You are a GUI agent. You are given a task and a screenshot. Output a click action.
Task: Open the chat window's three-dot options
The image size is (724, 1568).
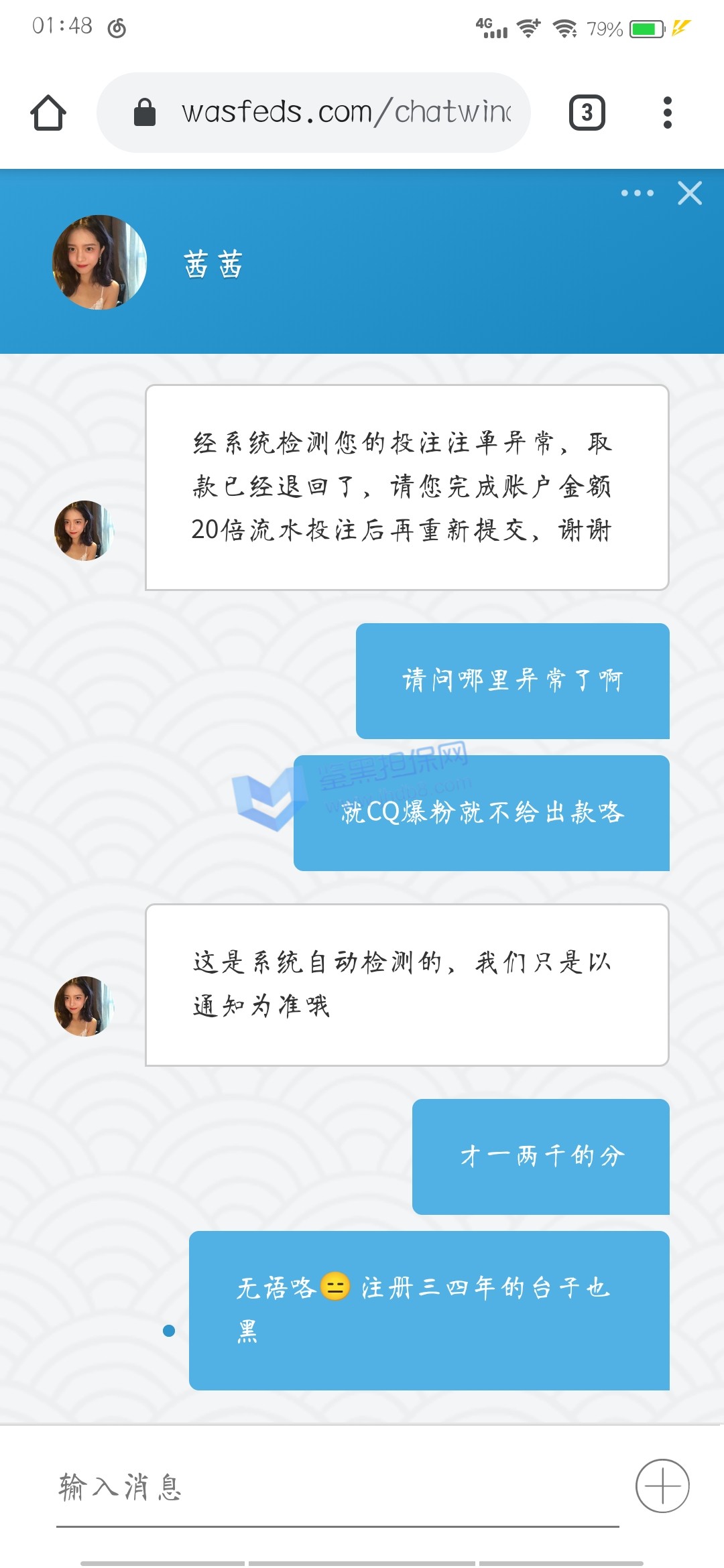(637, 193)
